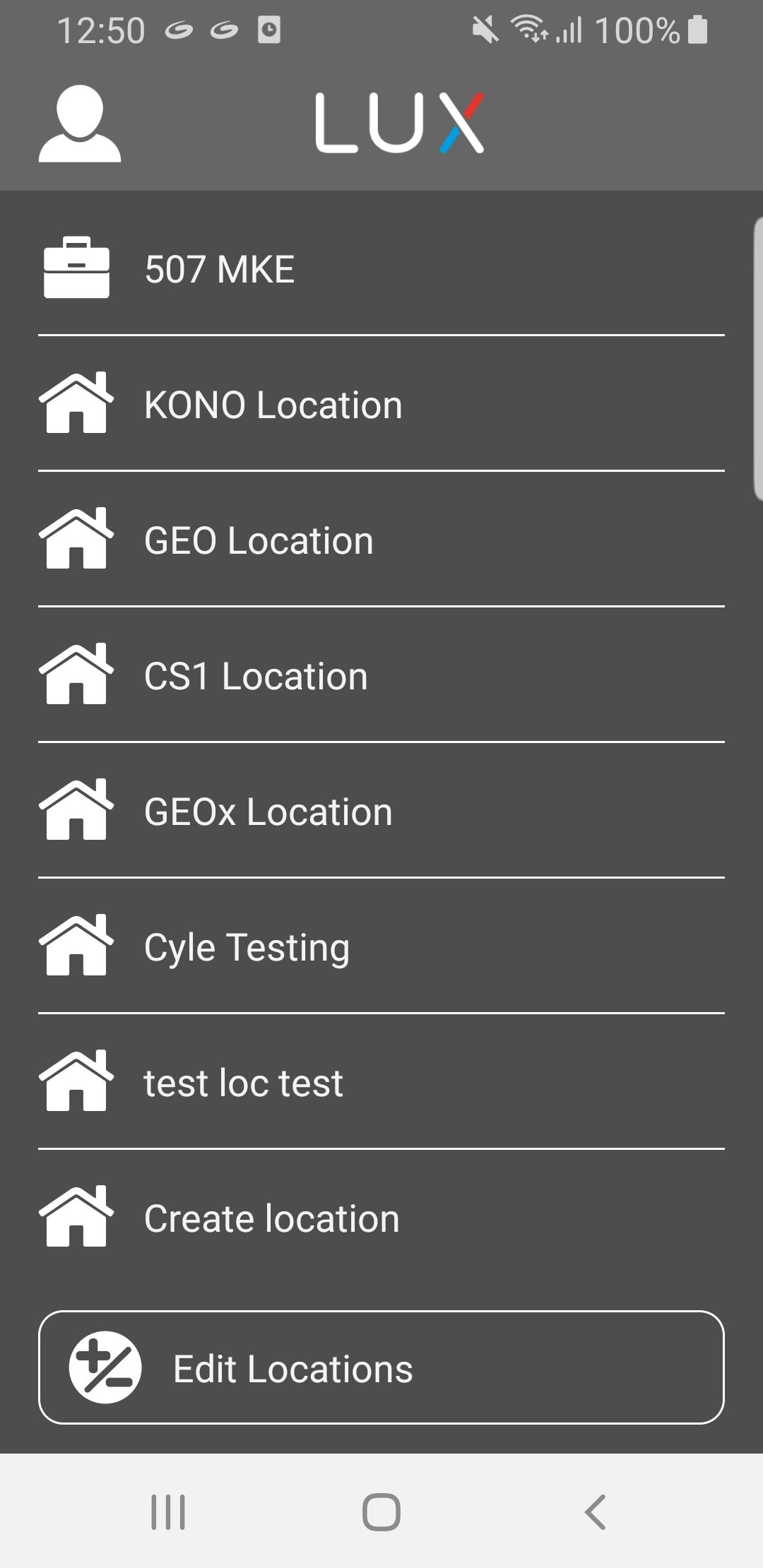This screenshot has width=763, height=1568.
Task: Go back using the system back button
Action: pos(595,1512)
